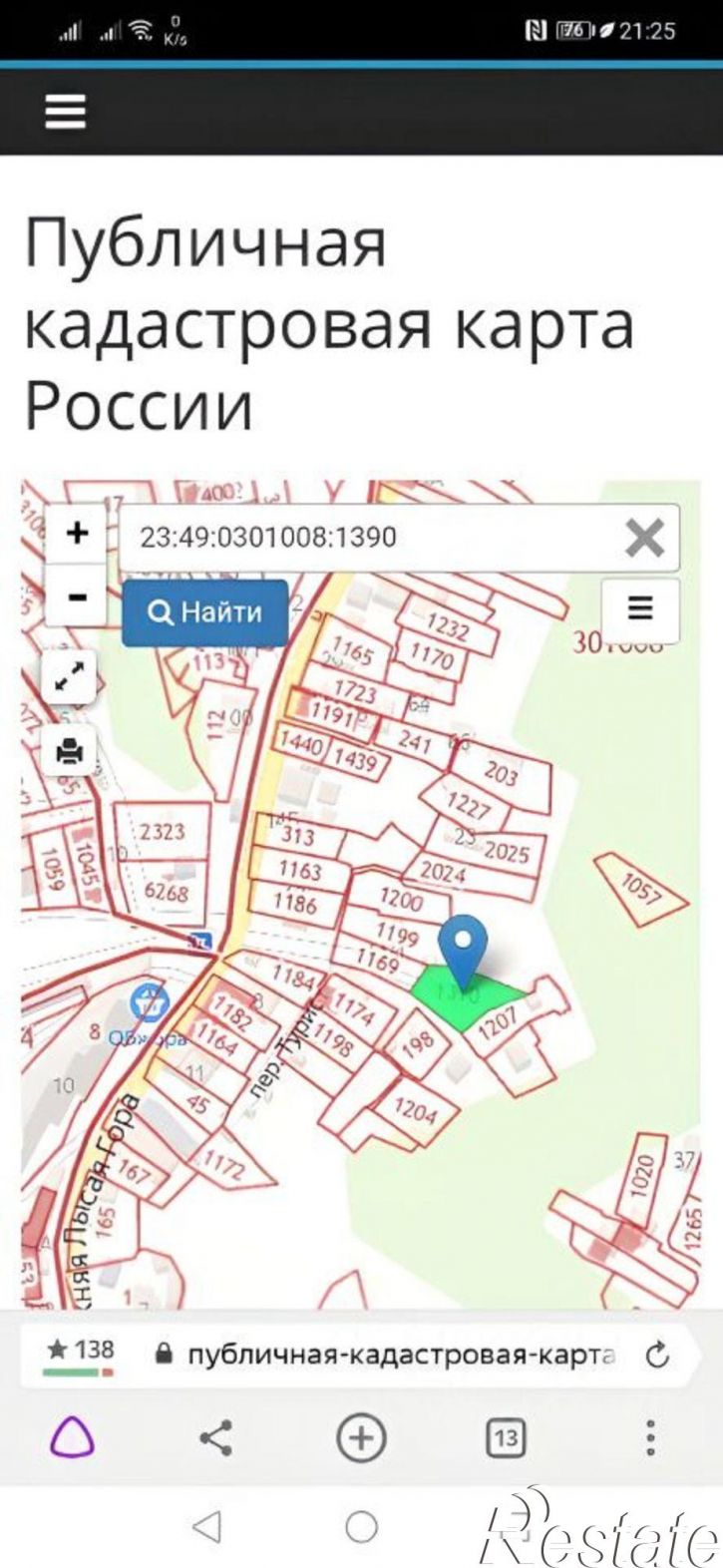Clear the cadastral number search
This screenshot has height=1568, width=723.
click(x=644, y=539)
